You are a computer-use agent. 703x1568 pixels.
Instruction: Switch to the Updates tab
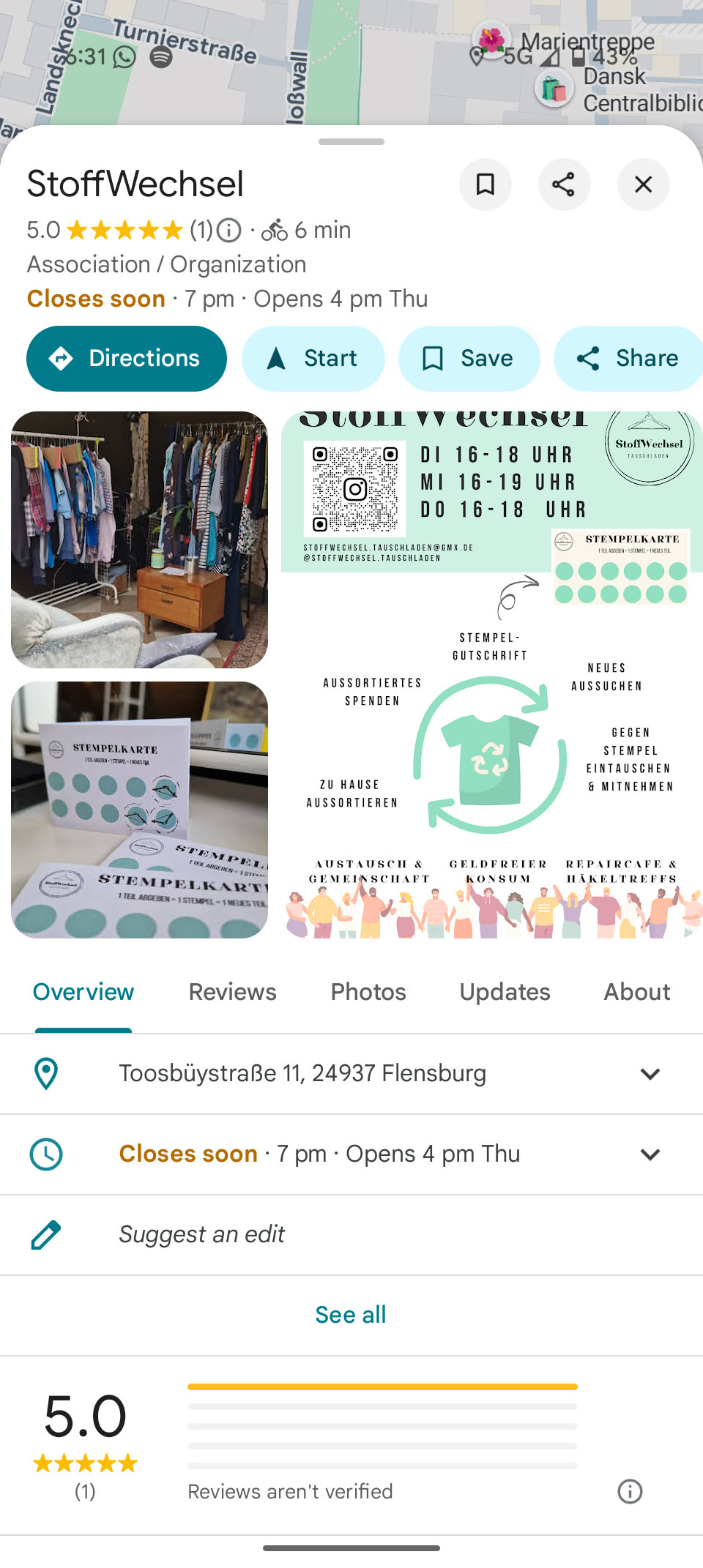pos(505,992)
